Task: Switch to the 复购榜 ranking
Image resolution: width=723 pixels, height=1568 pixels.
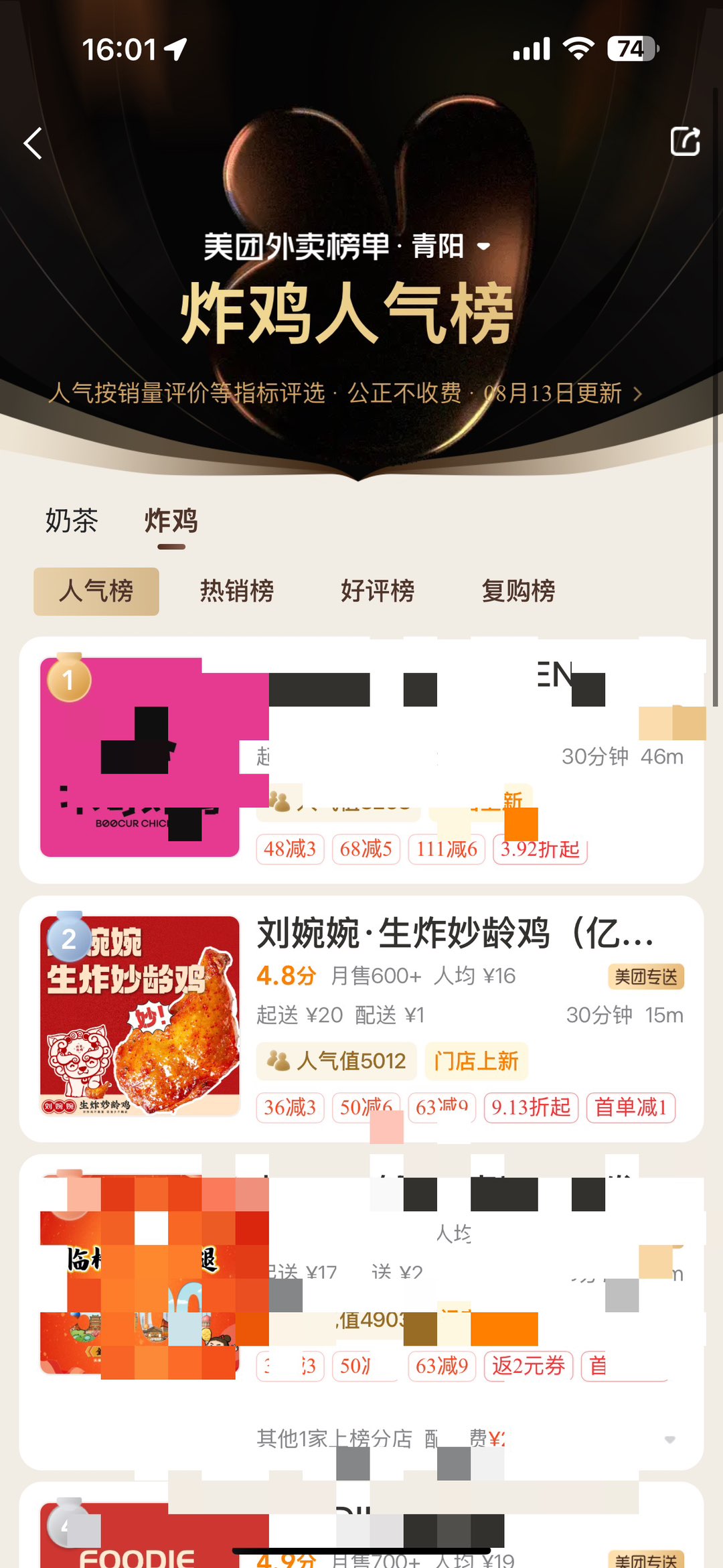Action: pyautogui.click(x=518, y=591)
